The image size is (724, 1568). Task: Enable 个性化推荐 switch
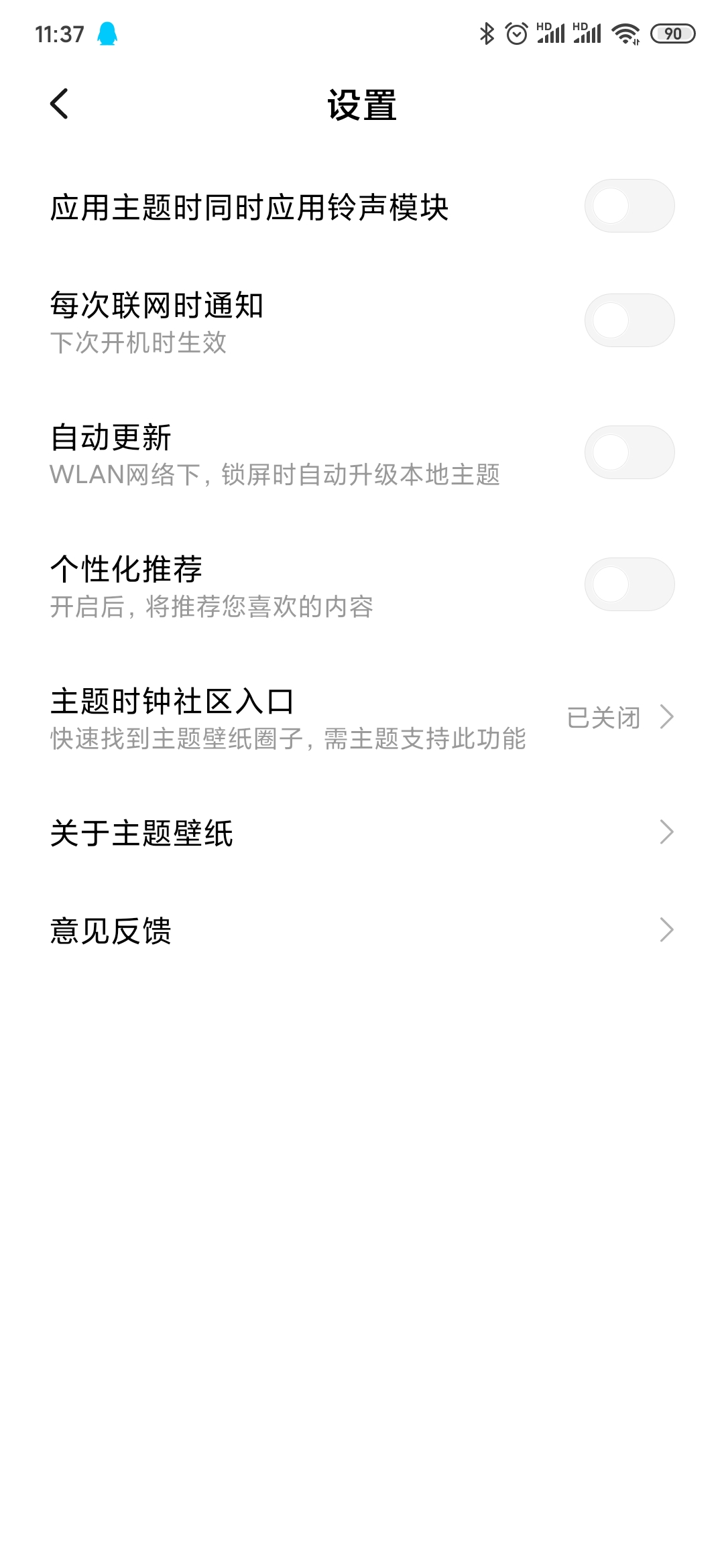(x=629, y=584)
